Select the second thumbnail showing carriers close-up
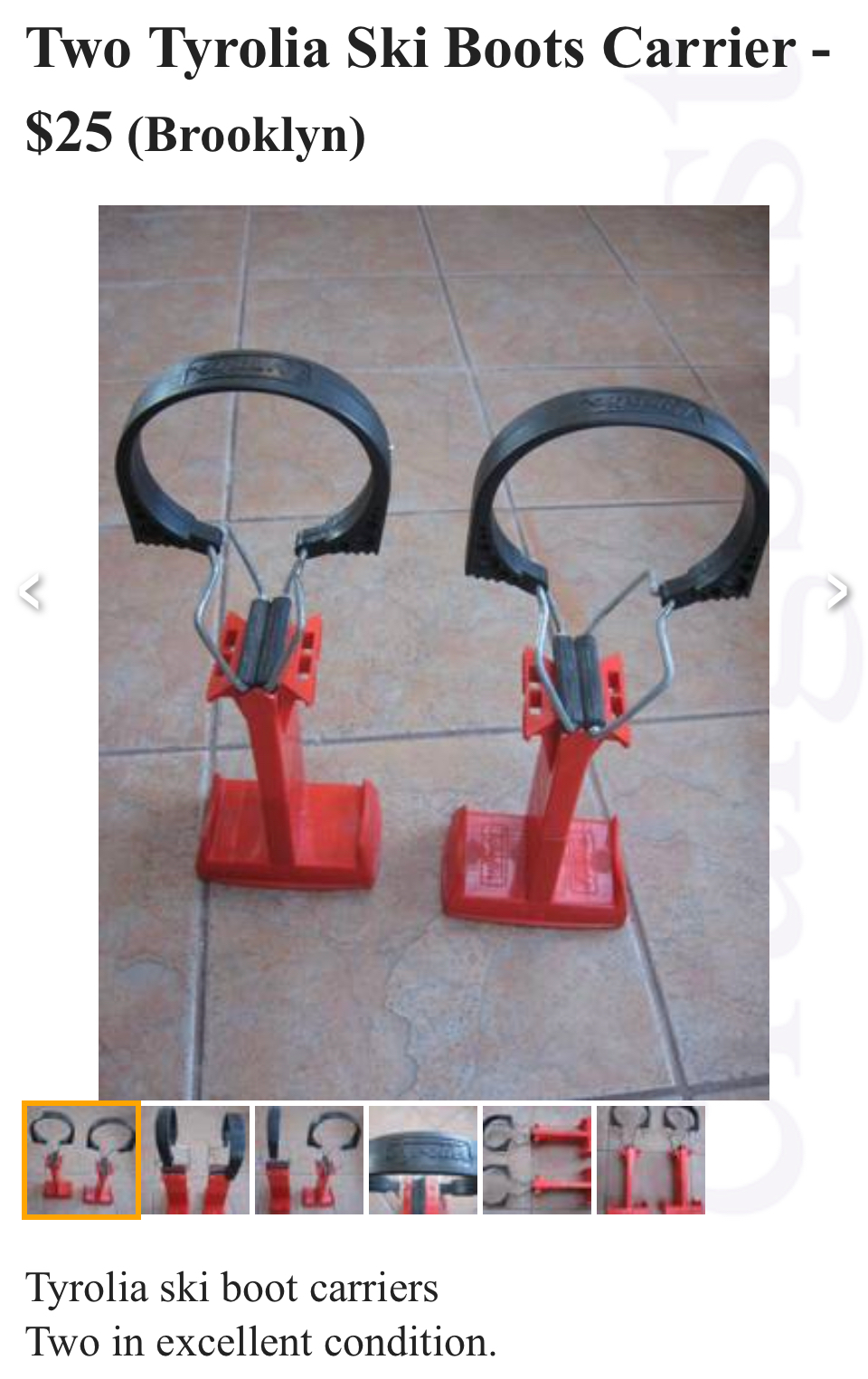Viewport: 868px width, 1379px height. [195, 1160]
